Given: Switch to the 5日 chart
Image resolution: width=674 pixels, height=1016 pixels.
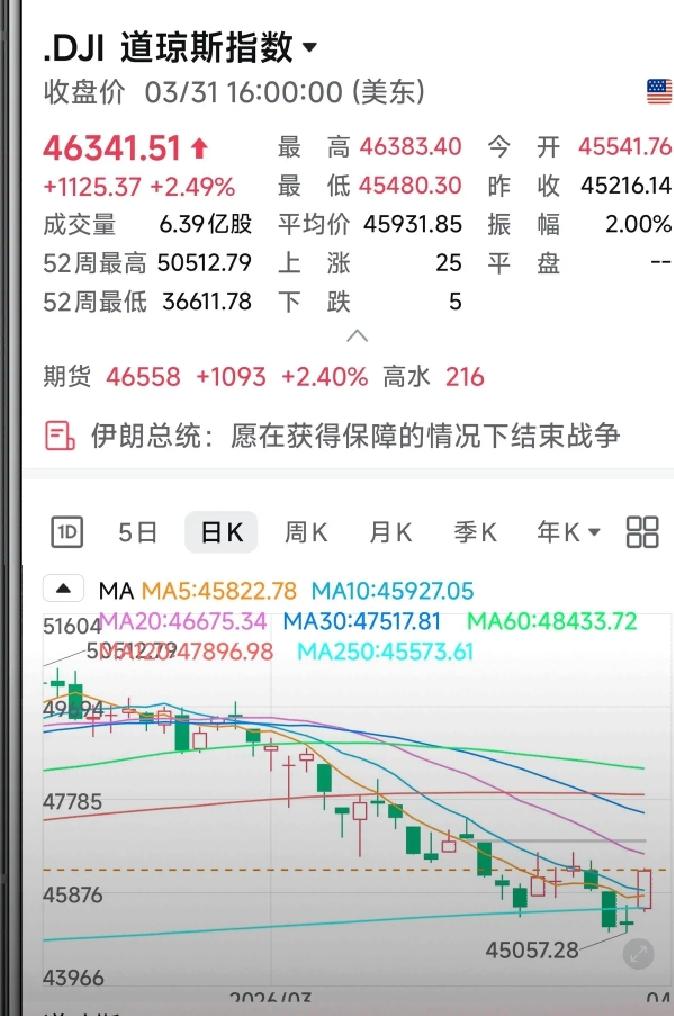Looking at the screenshot, I should (138, 532).
